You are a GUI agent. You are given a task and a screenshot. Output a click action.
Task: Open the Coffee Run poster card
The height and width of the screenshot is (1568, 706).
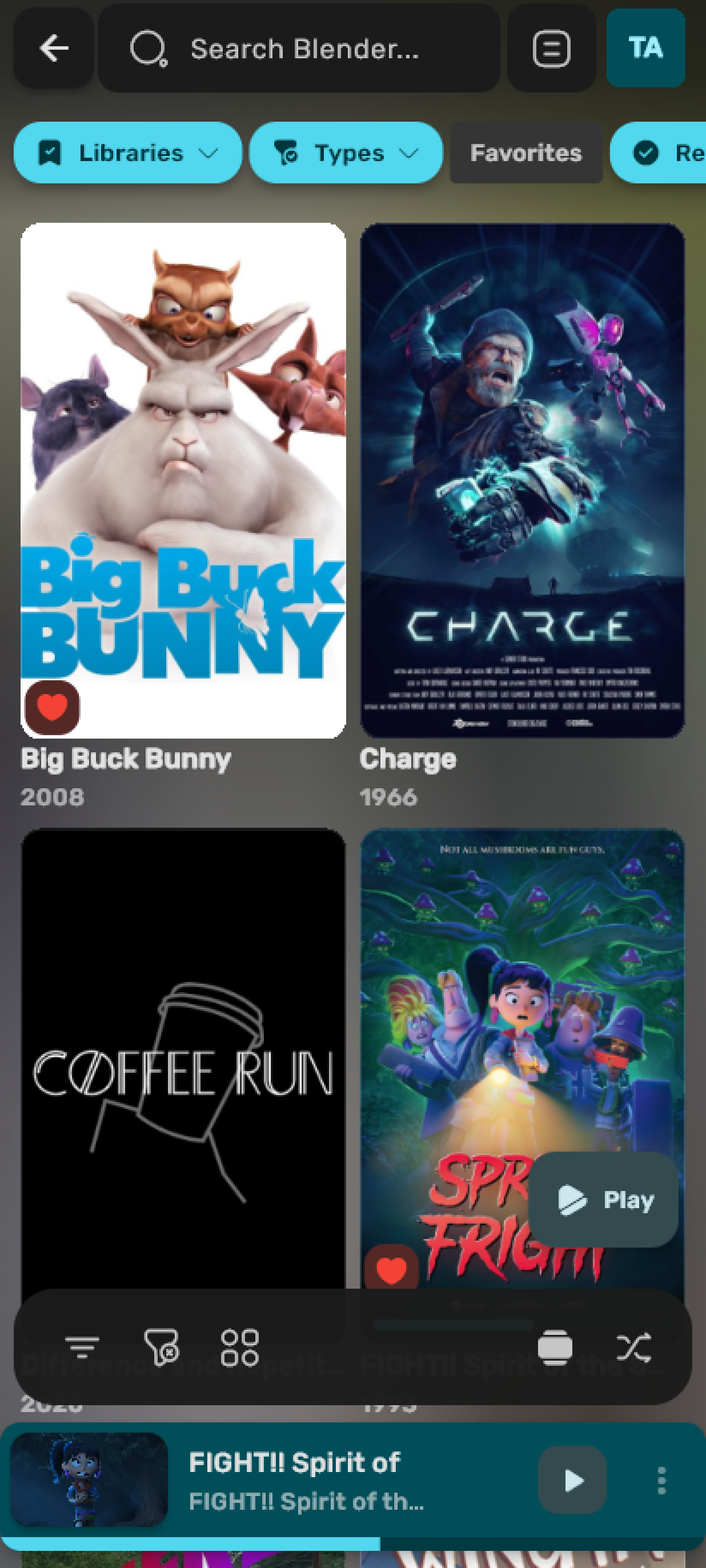pos(183,1059)
